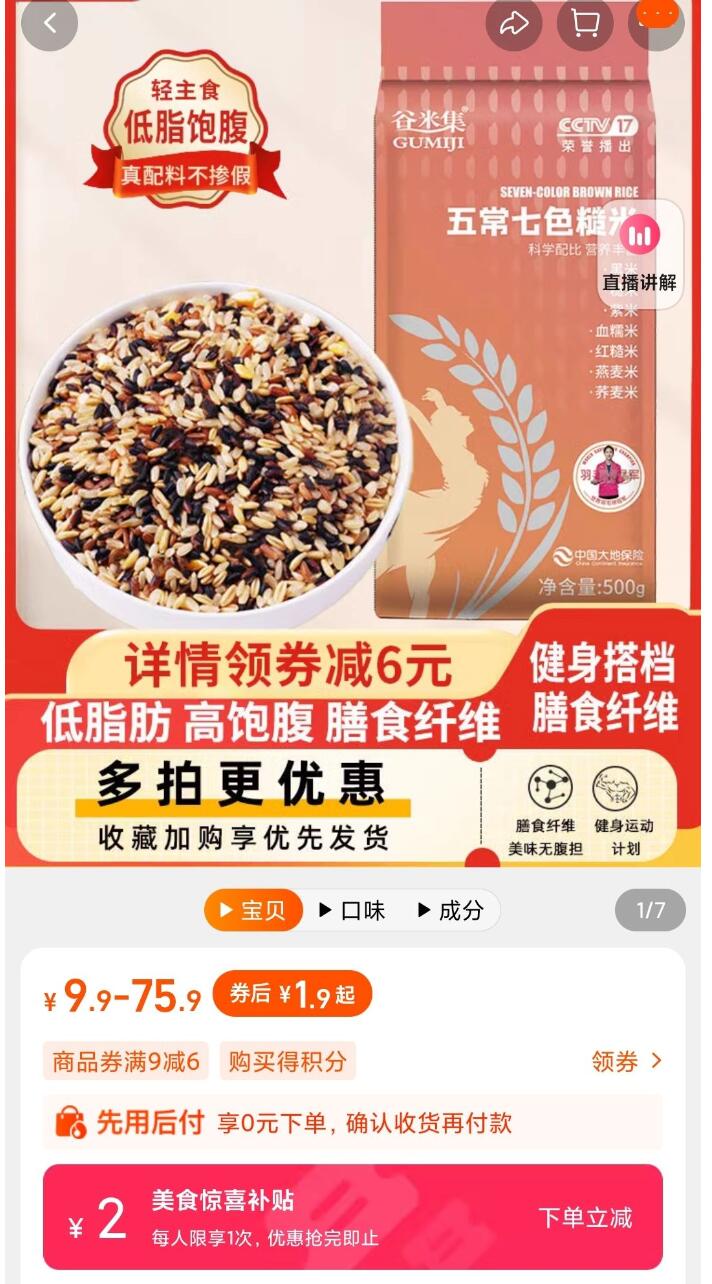Viewport: 712px width, 1284px height.
Task: Open the 直播讲解 live explanation
Action: click(639, 254)
